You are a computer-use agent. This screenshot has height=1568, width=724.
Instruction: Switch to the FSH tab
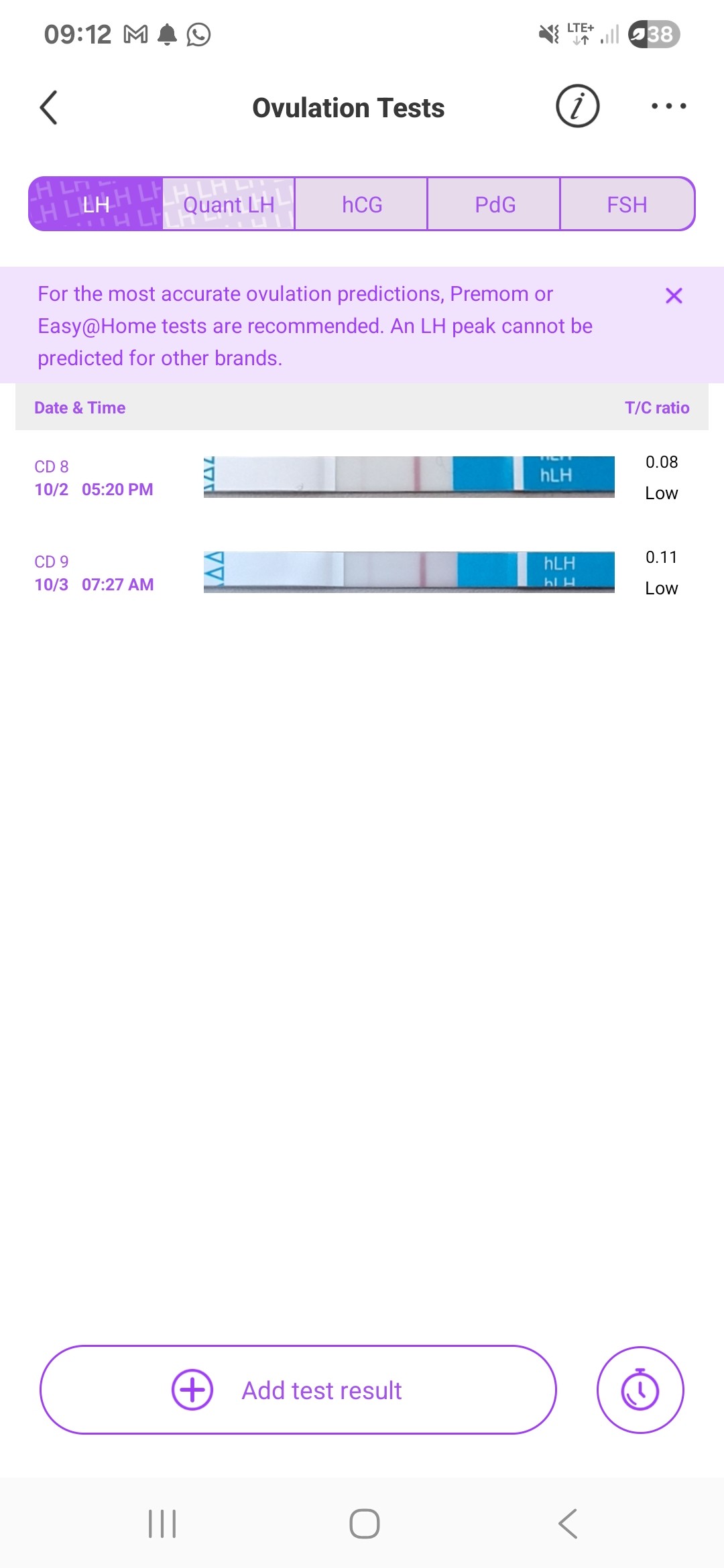(x=627, y=204)
